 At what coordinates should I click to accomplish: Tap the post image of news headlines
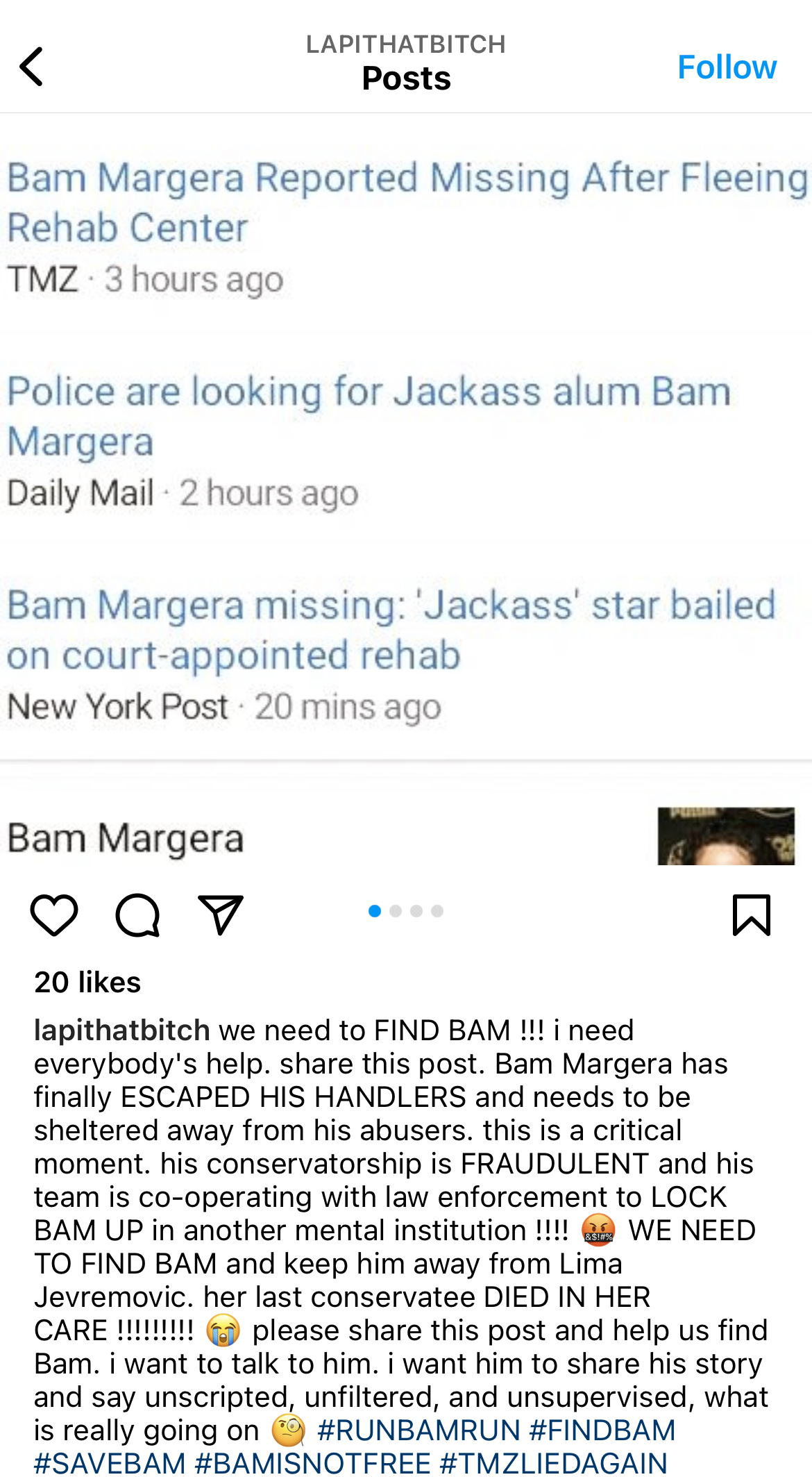(406, 490)
